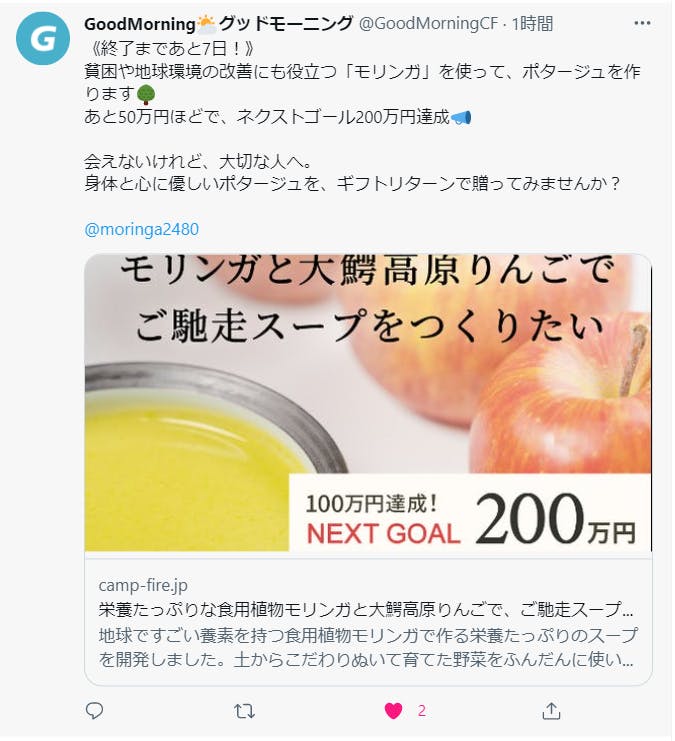Open the GoodMorning グッドモーニング account name
This screenshot has width=675, height=741.
click(218, 23)
